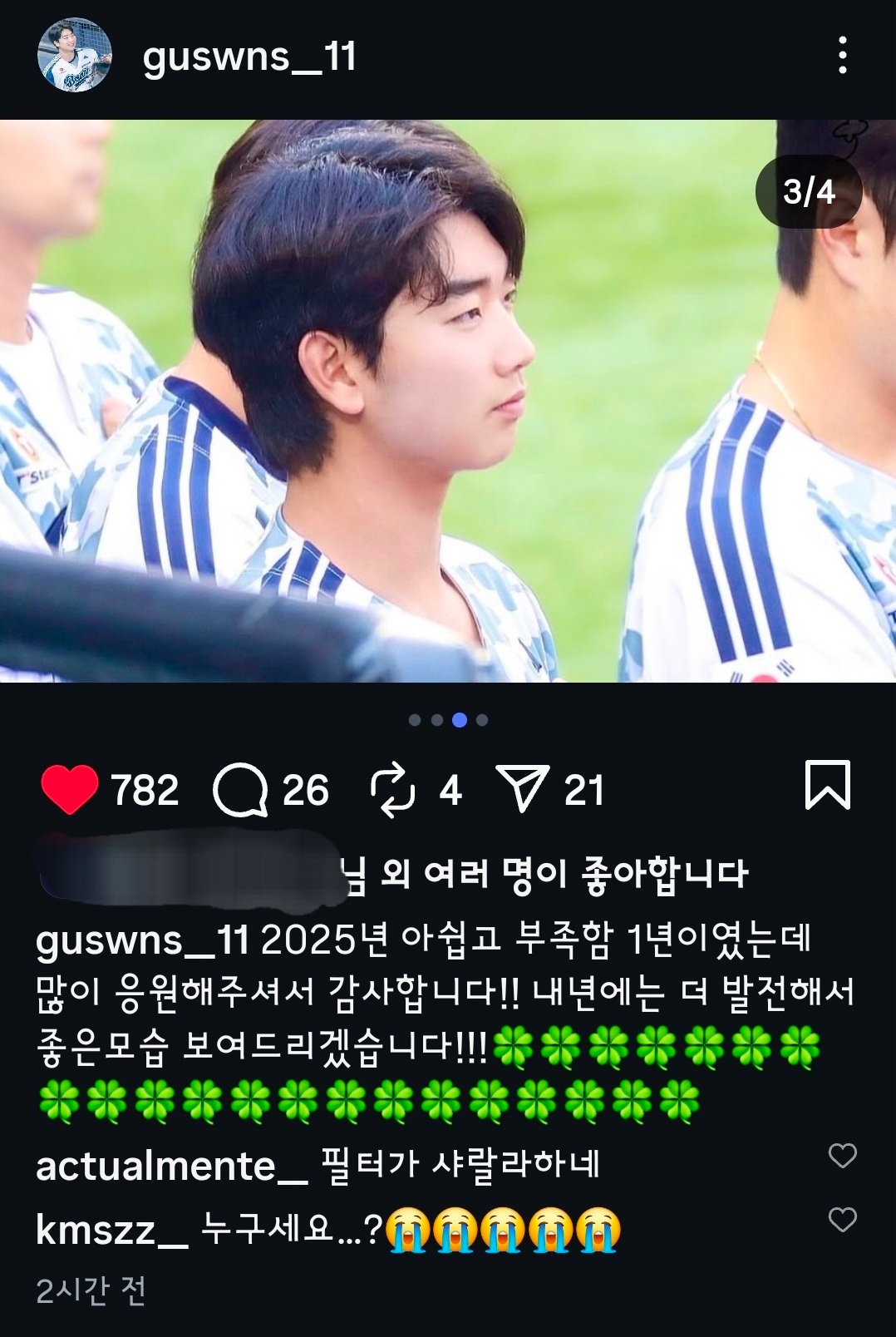View the list of people who liked
Screen dimensions: 896x1337
tap(545, 875)
